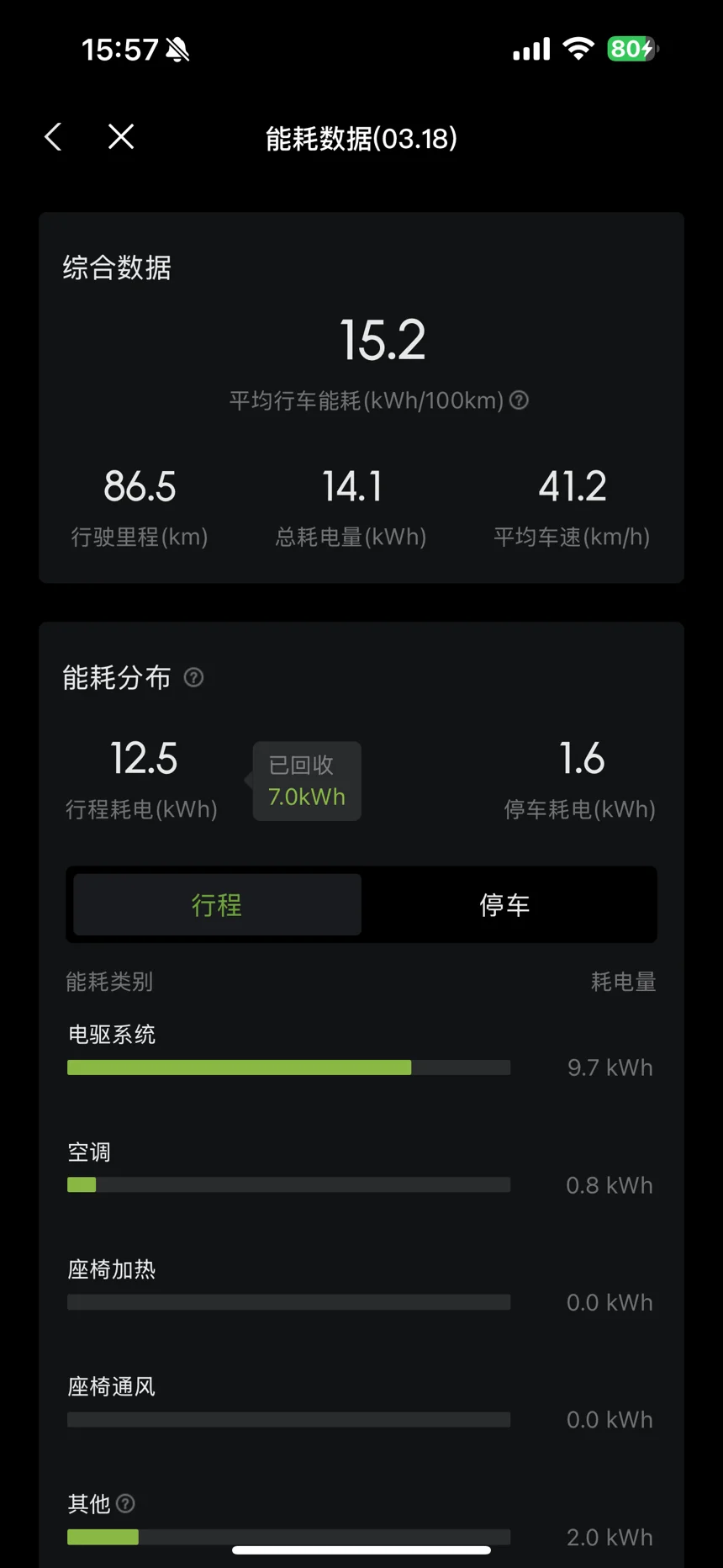Select the 行程 segment
Viewport: 723px width, 1568px height.
[x=218, y=904]
